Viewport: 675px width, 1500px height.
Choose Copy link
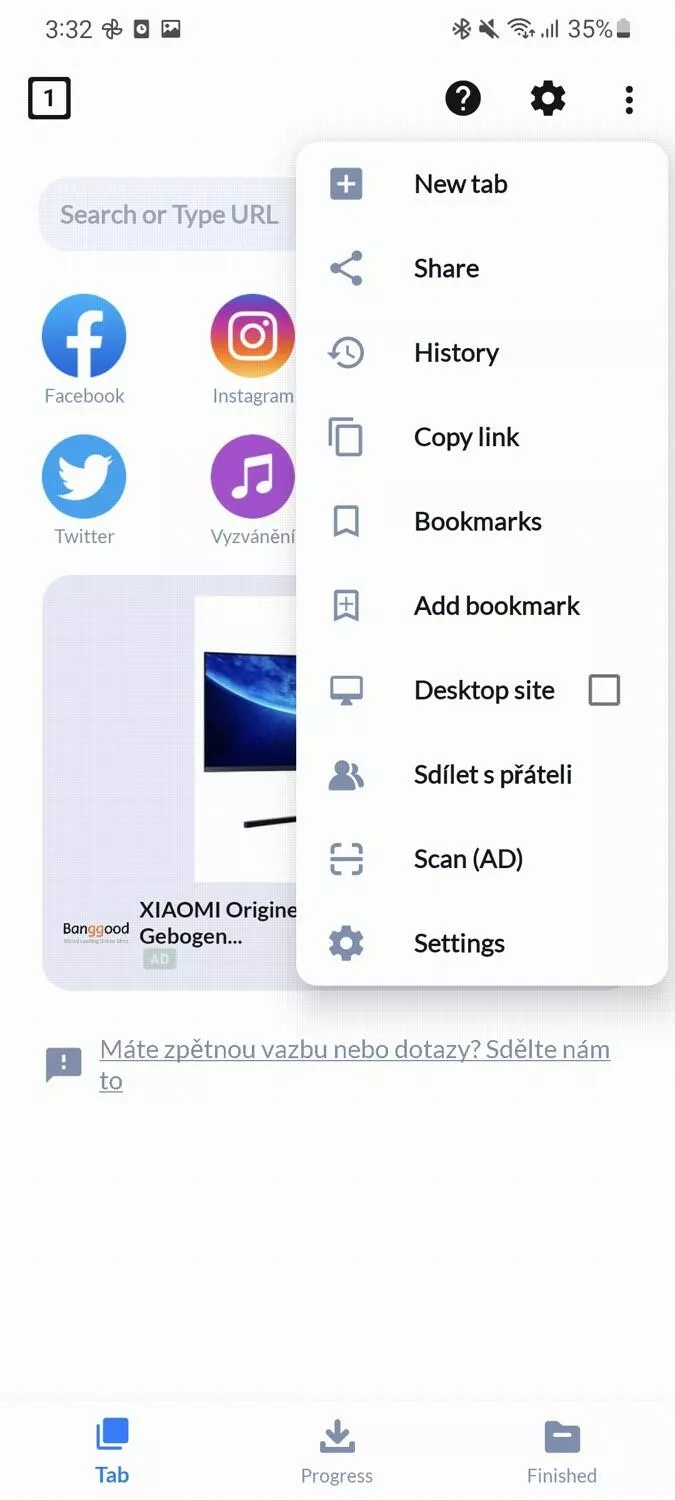tap(482, 437)
